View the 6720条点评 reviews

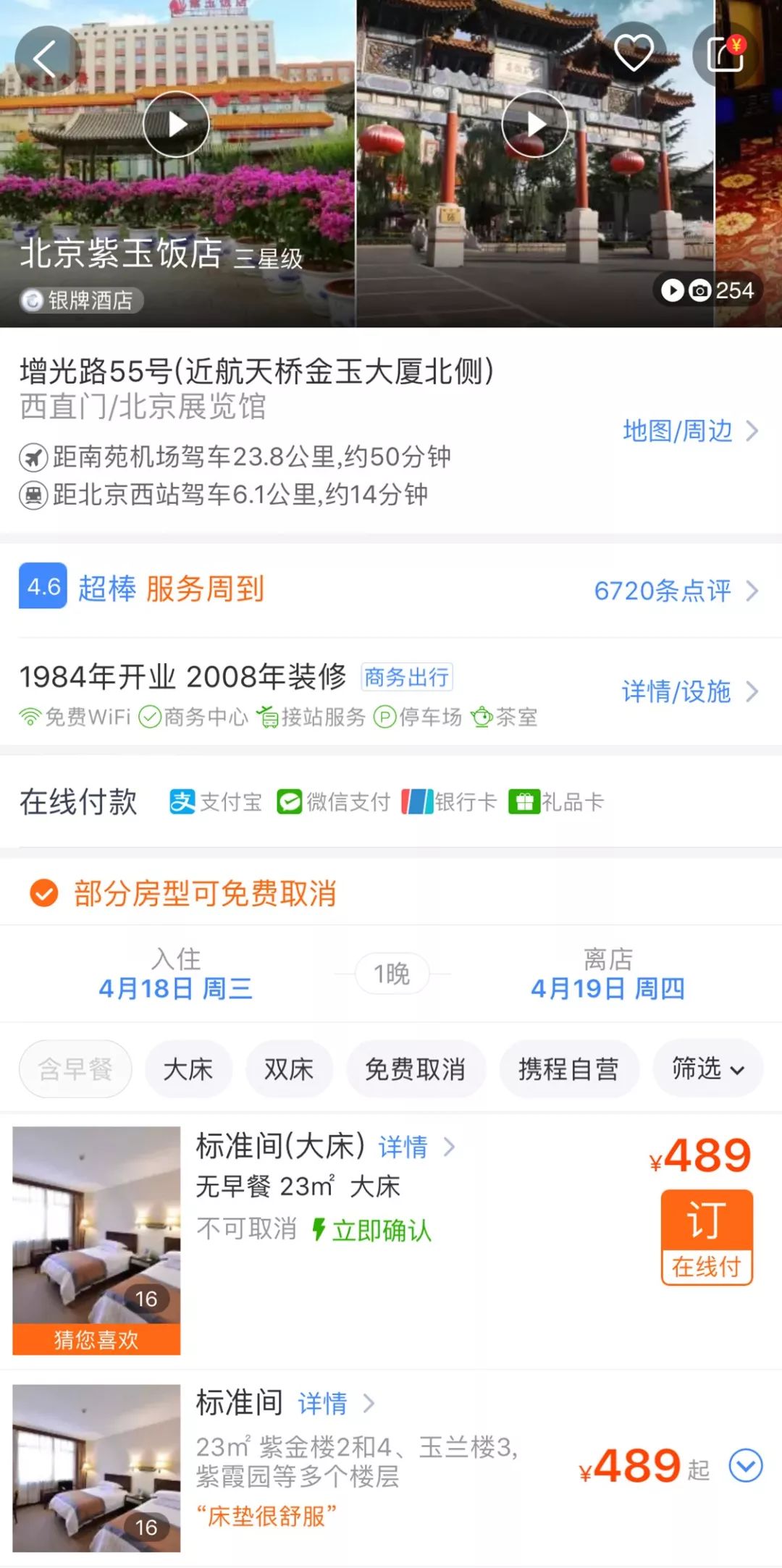675,591
